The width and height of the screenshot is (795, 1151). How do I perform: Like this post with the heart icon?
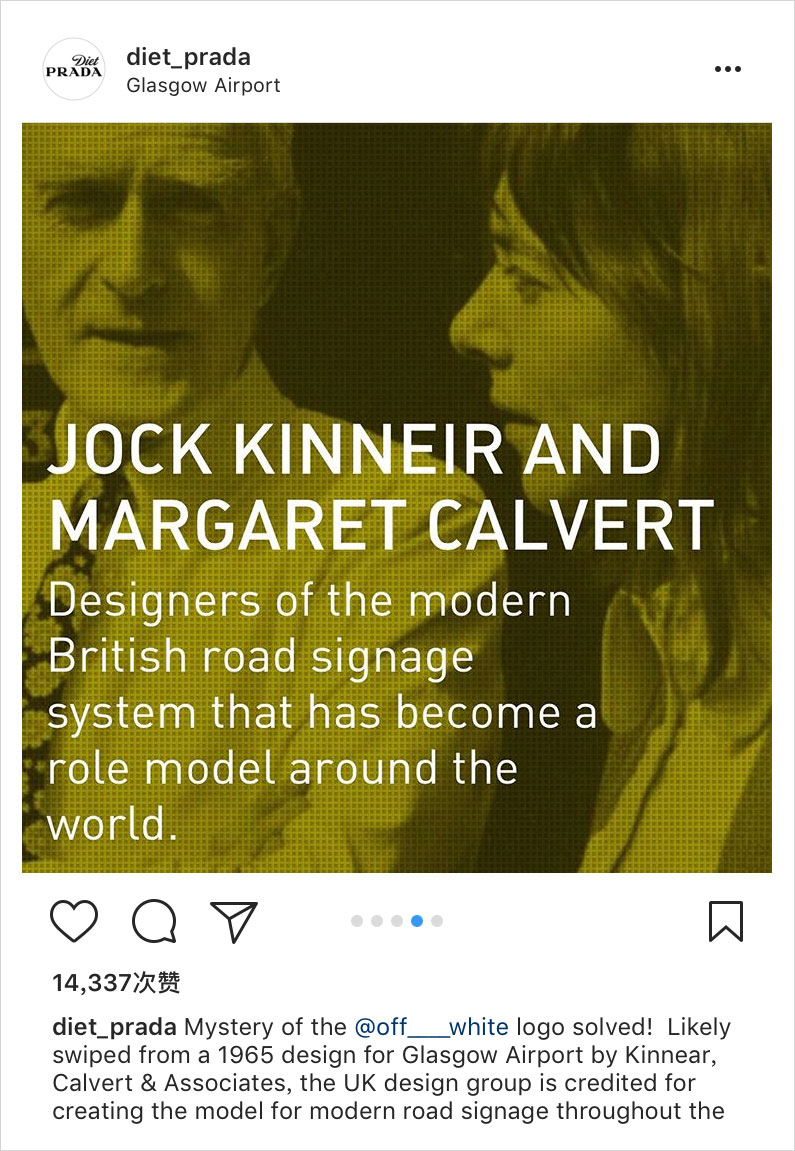point(74,921)
